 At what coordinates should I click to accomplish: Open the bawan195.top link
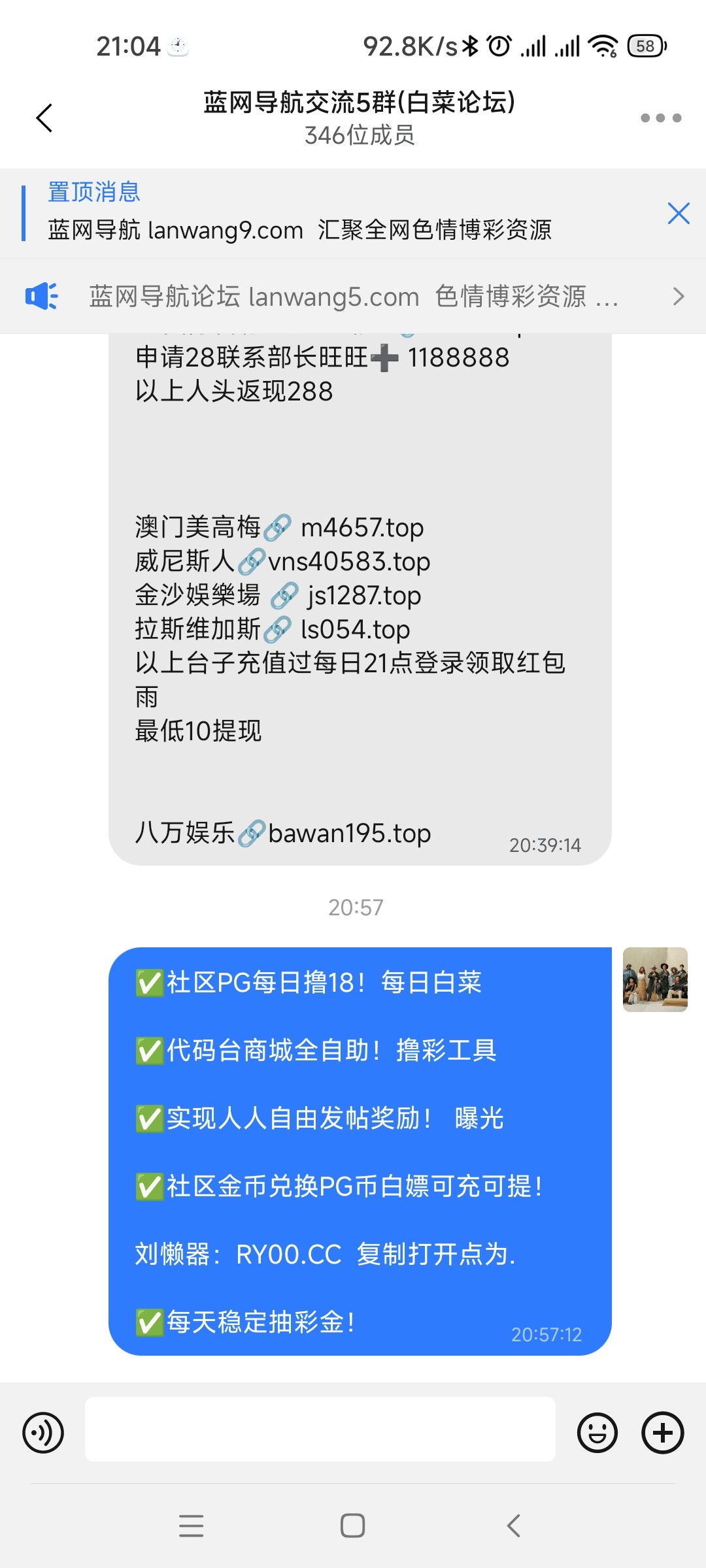tap(348, 834)
